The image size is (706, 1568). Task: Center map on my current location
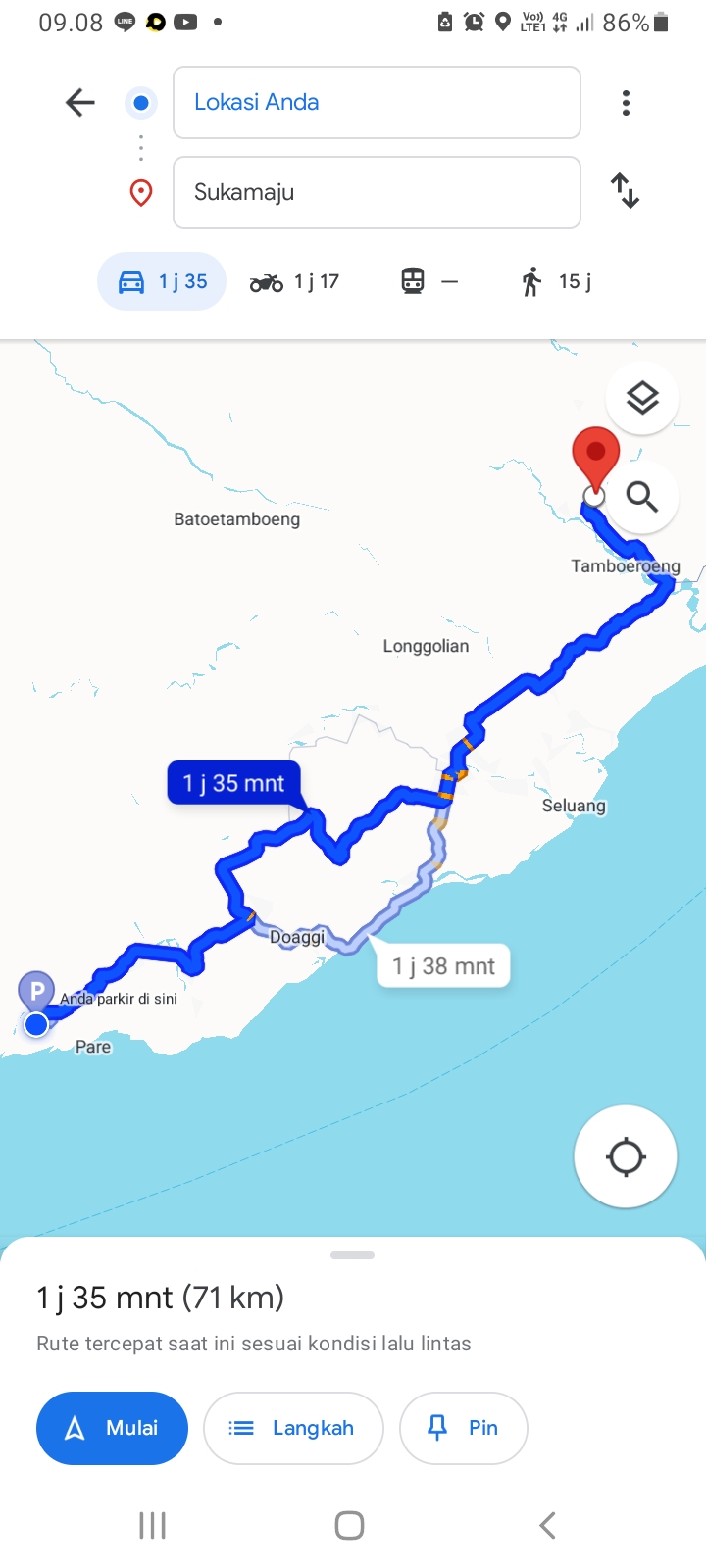pyautogui.click(x=626, y=1157)
